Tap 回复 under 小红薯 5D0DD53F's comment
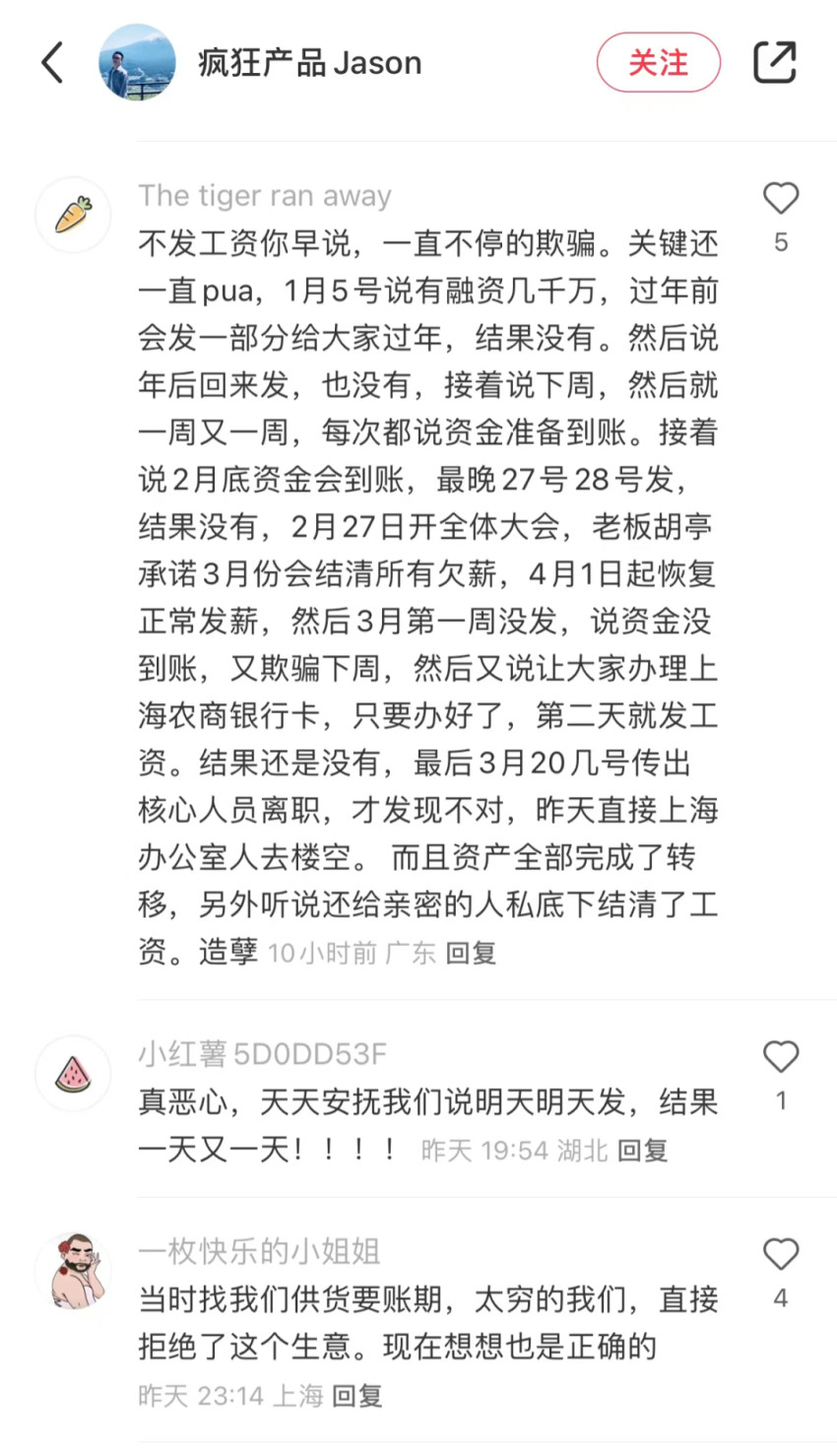837x1456 pixels. click(642, 1150)
